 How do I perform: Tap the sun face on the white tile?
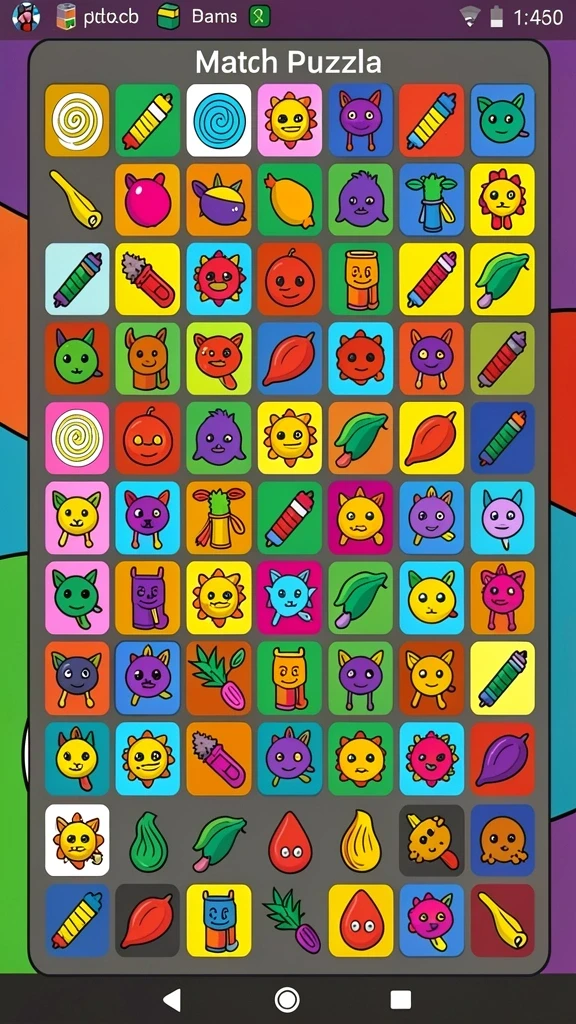click(77, 840)
